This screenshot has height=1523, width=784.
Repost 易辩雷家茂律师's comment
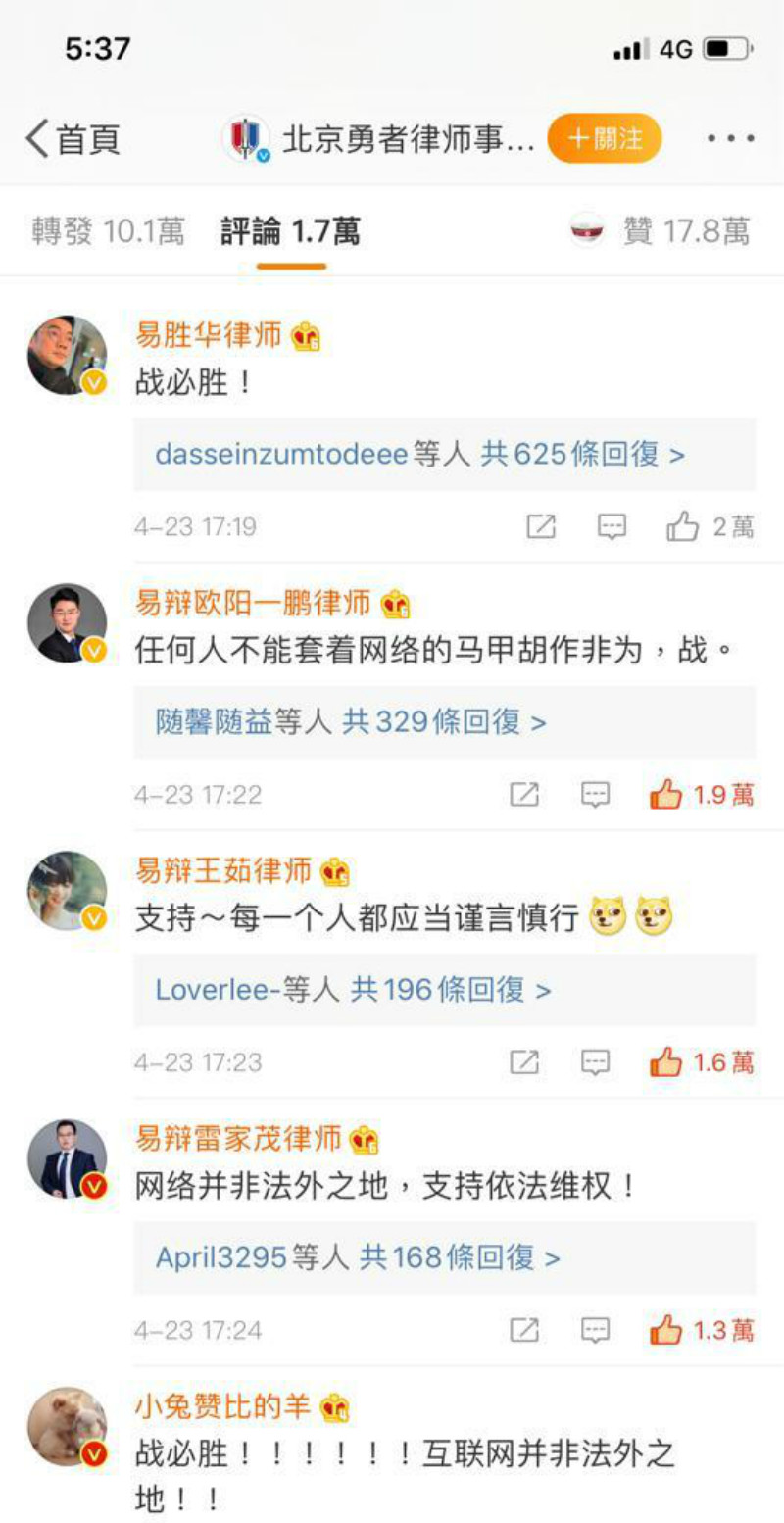(x=525, y=1330)
